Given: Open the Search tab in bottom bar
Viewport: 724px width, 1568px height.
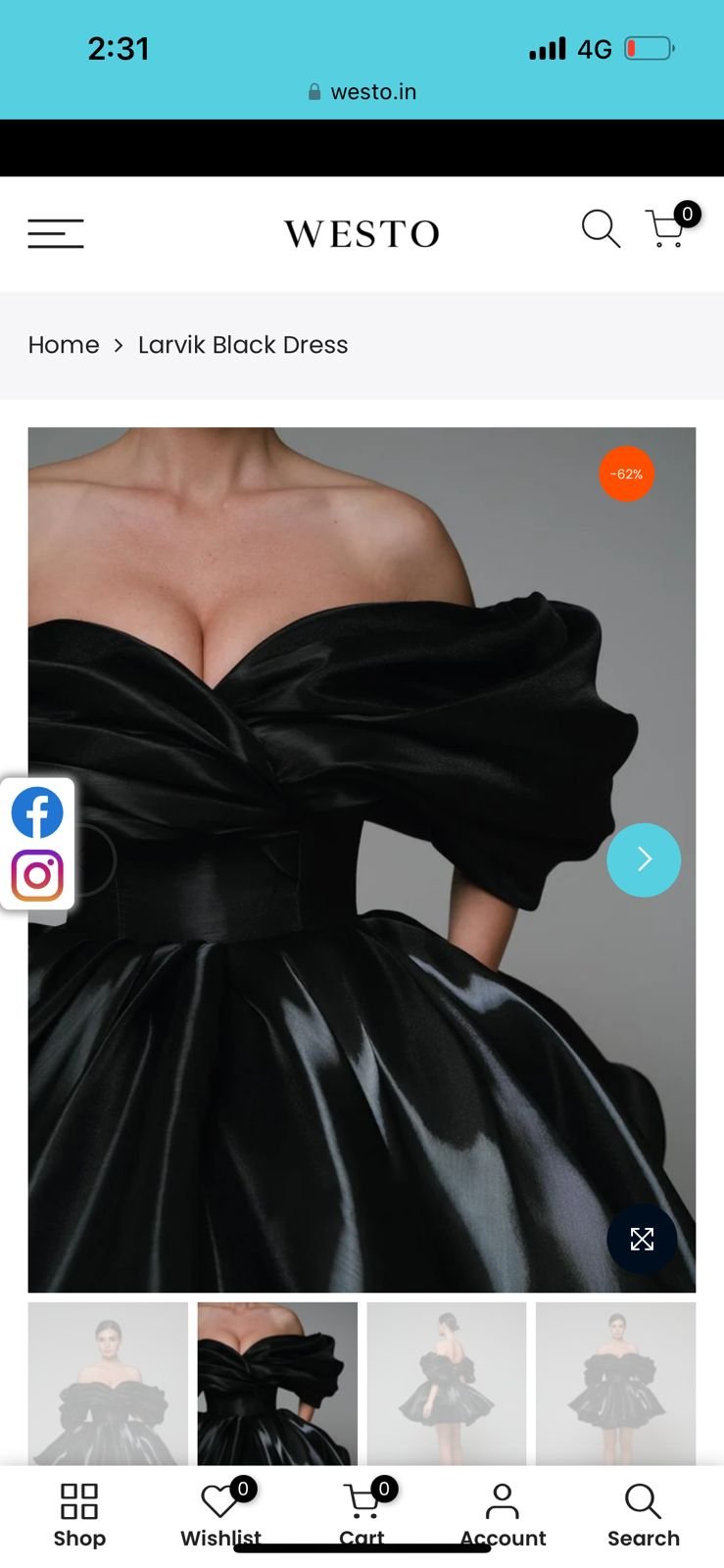Looking at the screenshot, I should click(x=643, y=1514).
